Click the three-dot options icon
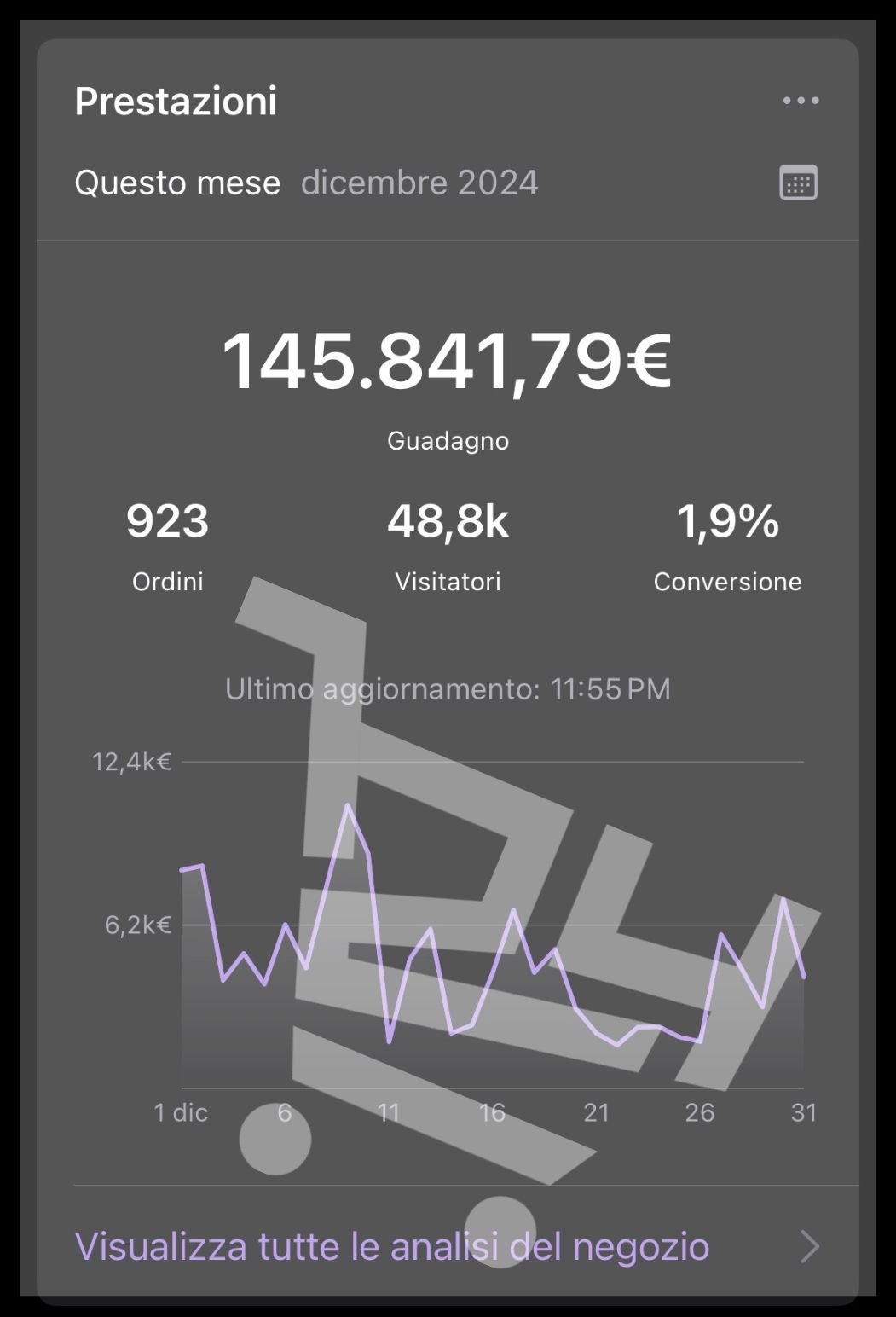This screenshot has width=896, height=1317. 800,100
